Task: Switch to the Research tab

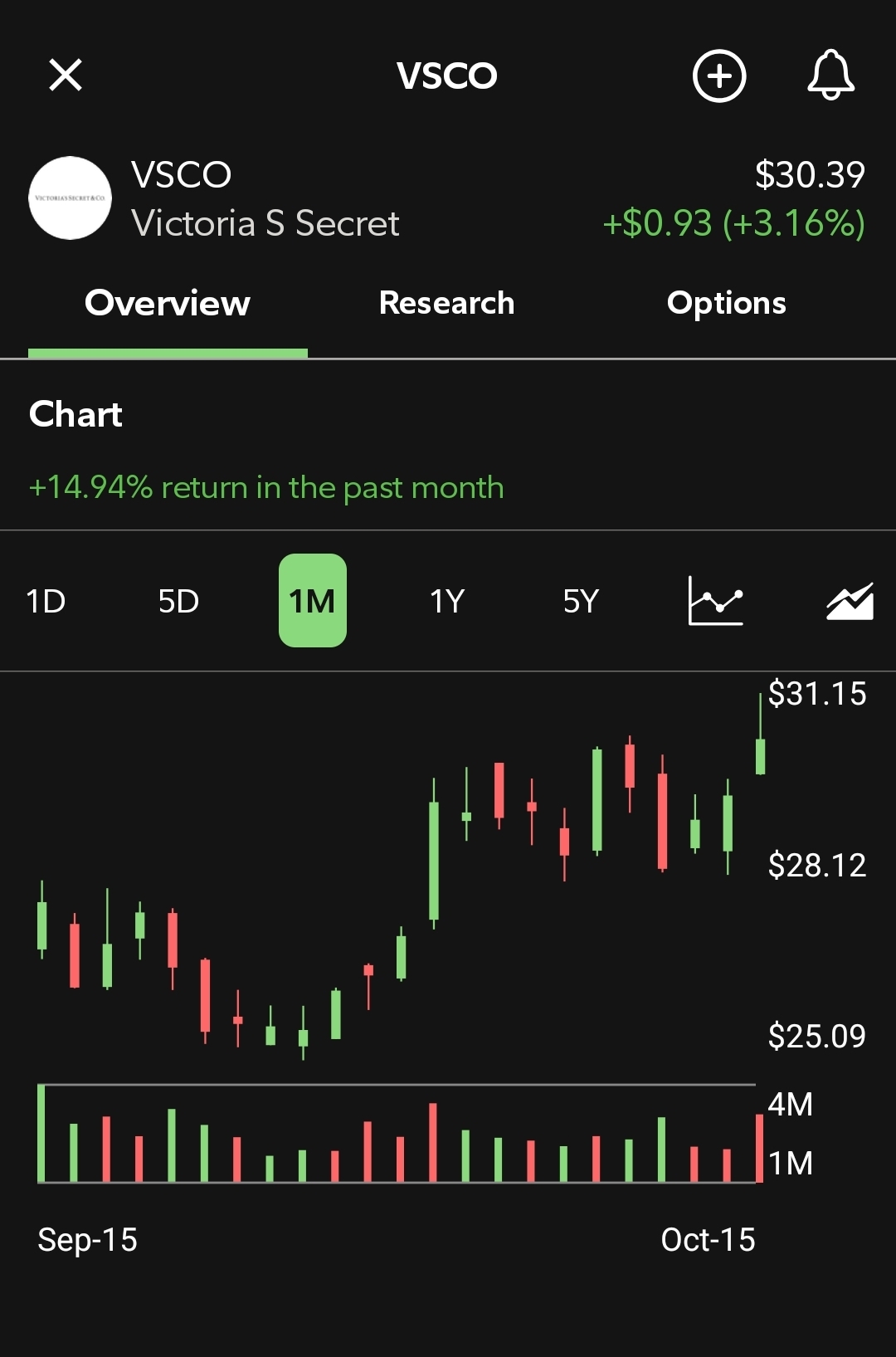Action: (x=446, y=304)
